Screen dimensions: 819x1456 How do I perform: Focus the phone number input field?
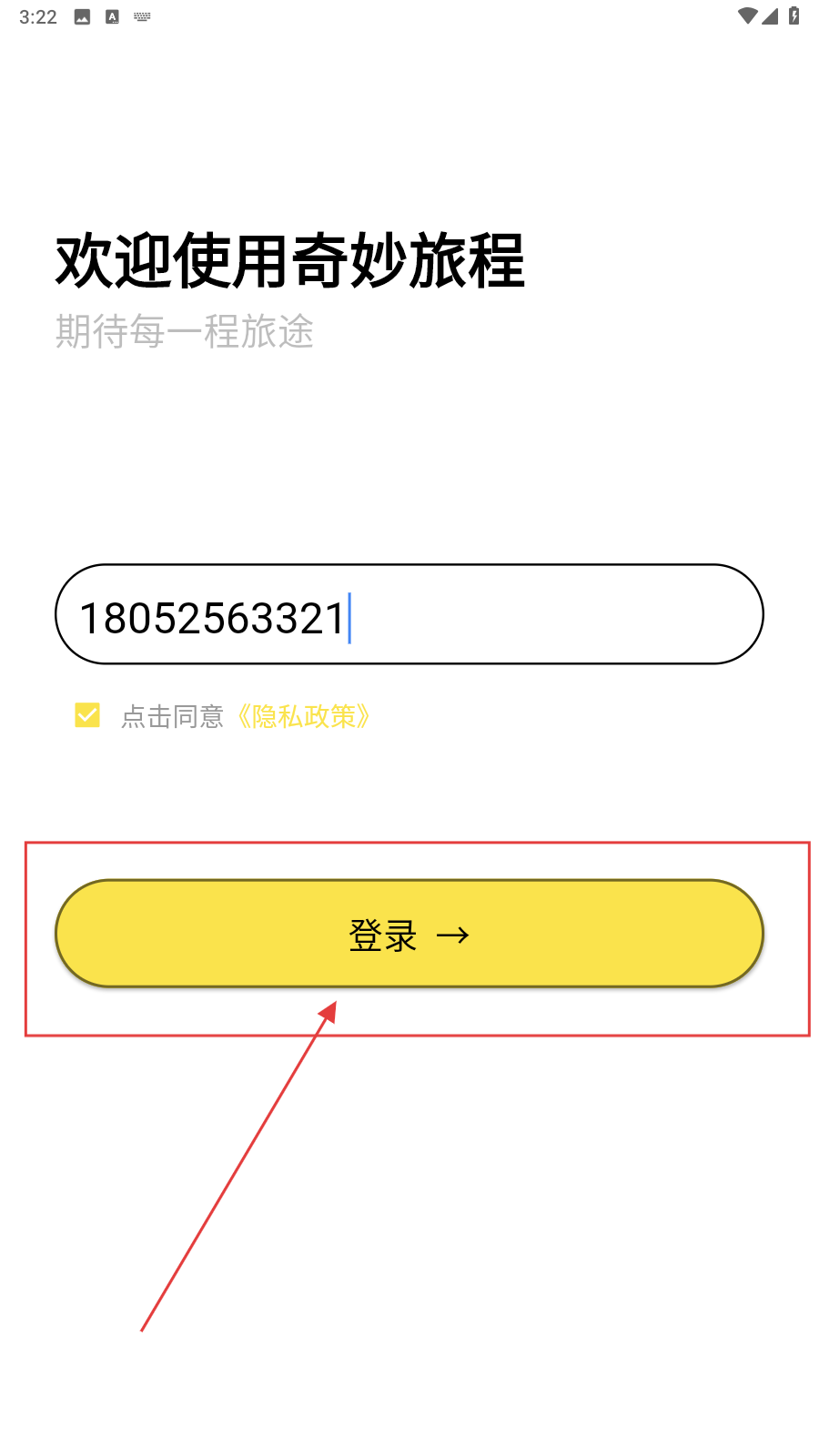coord(409,615)
